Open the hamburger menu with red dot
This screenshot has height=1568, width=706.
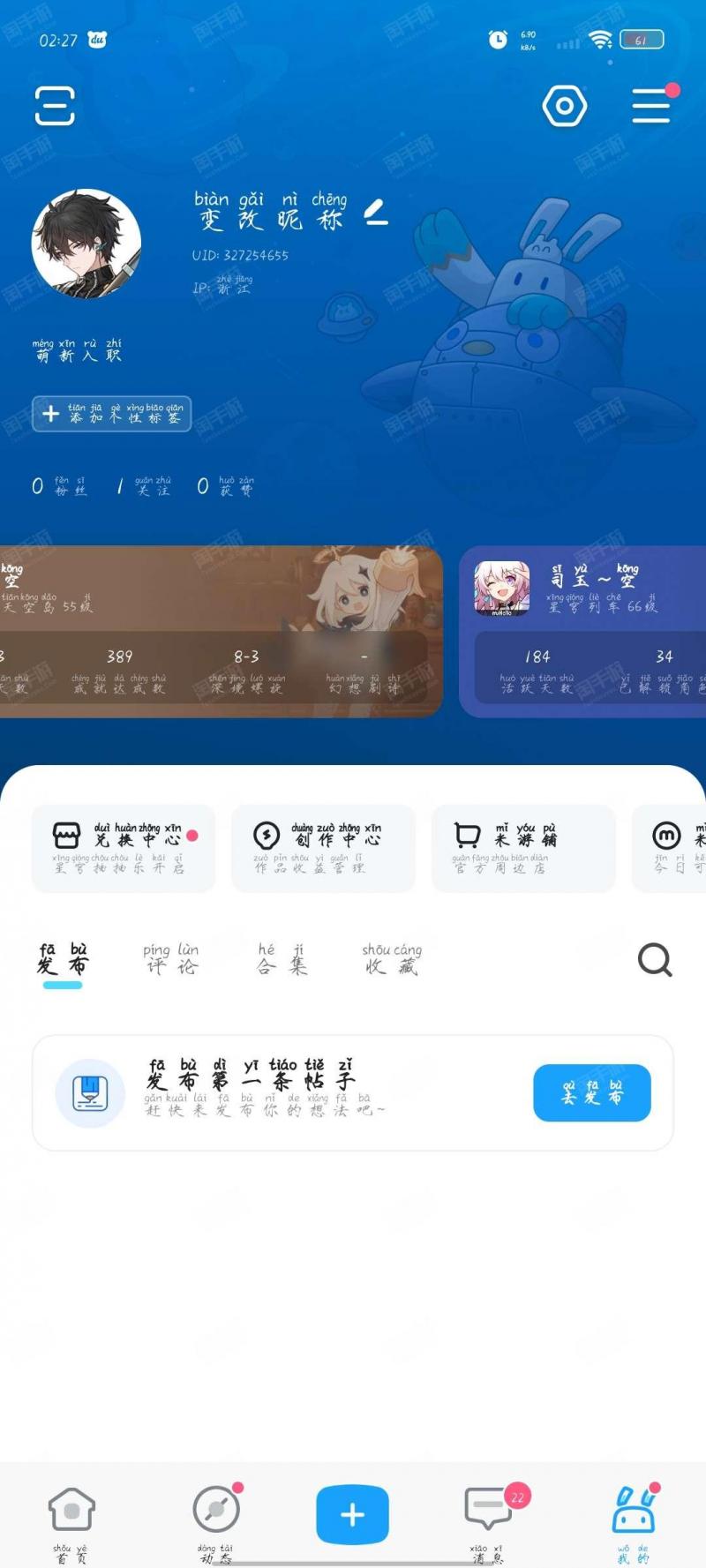653,104
